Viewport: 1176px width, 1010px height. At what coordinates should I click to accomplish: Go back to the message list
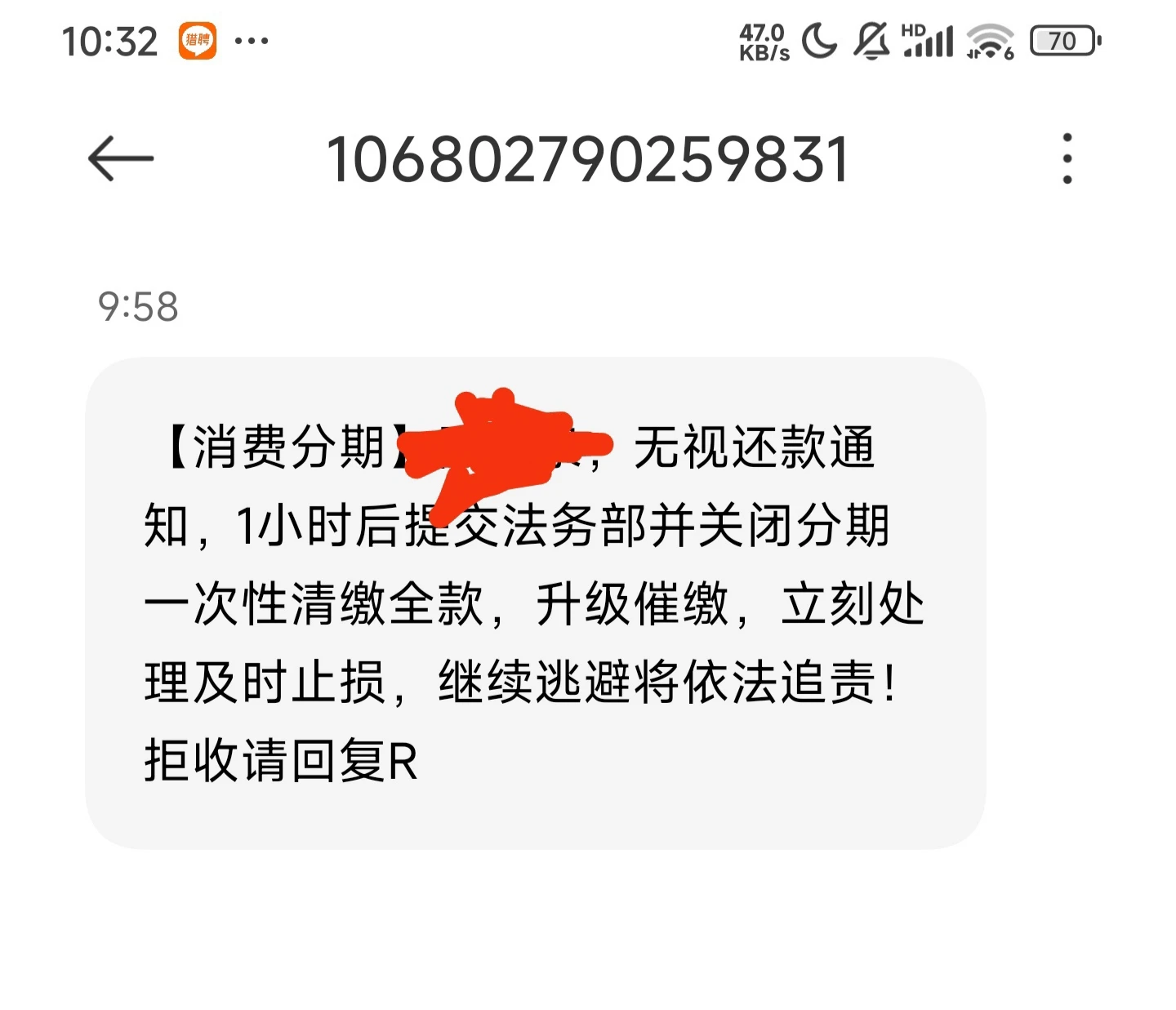click(121, 158)
